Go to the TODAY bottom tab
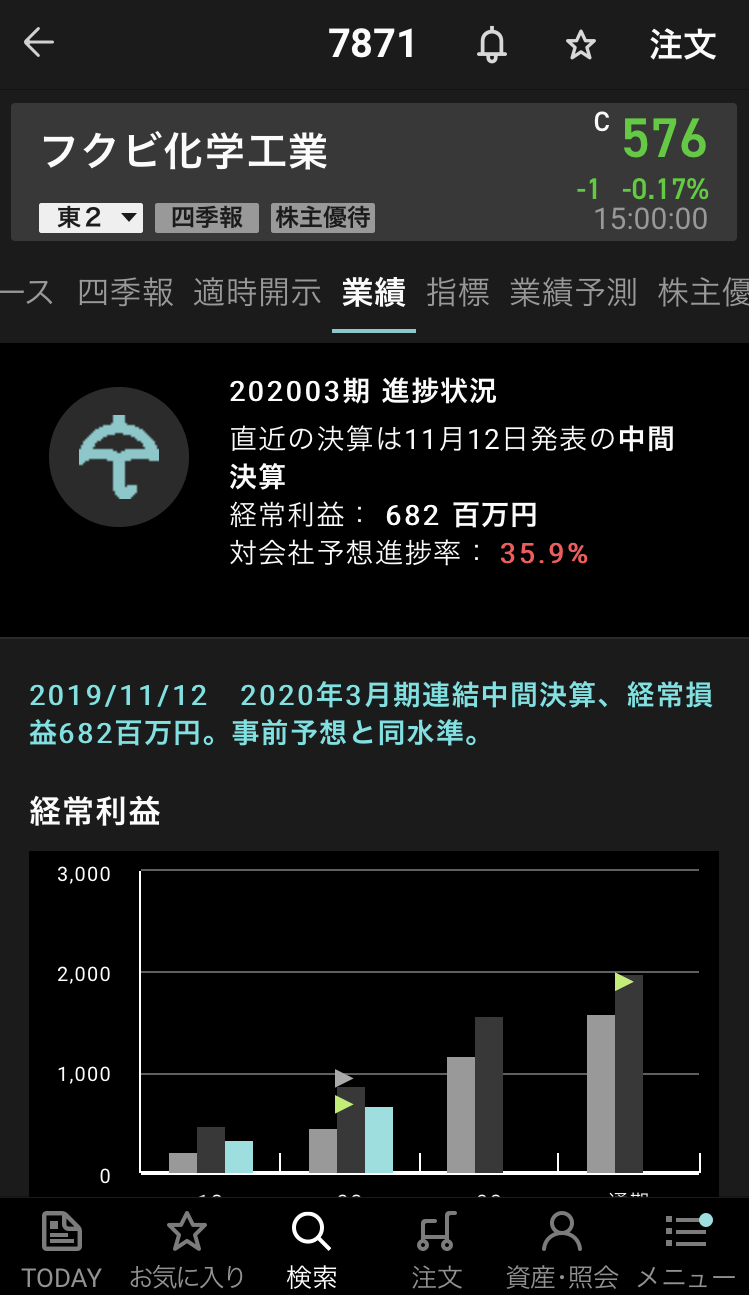The height and width of the screenshot is (1295, 749). coord(62,1248)
